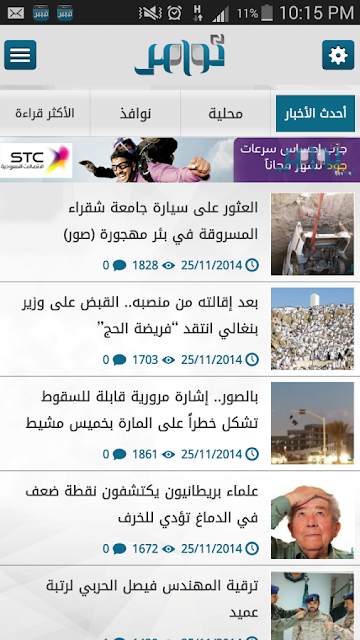Open news on ترقية المهندس فيصل الحربي
The image size is (360, 640).
[180, 603]
